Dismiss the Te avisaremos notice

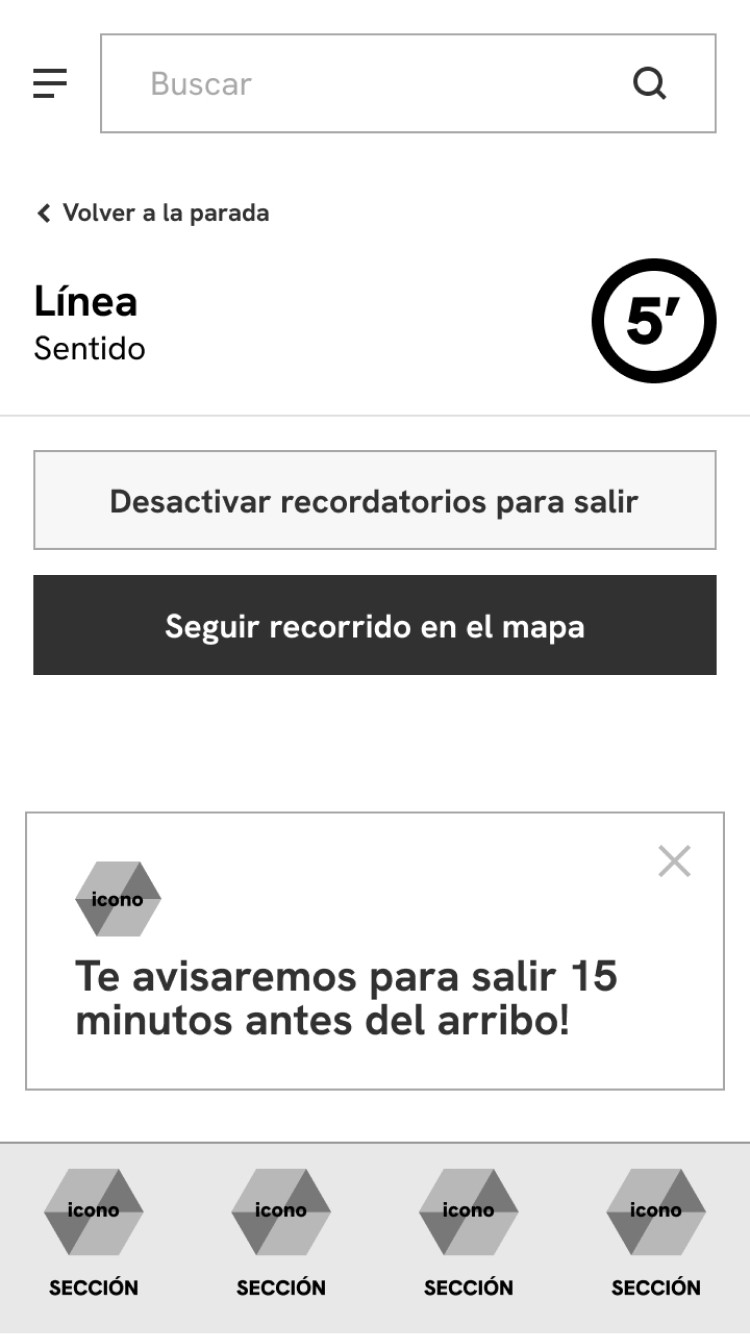coord(674,861)
